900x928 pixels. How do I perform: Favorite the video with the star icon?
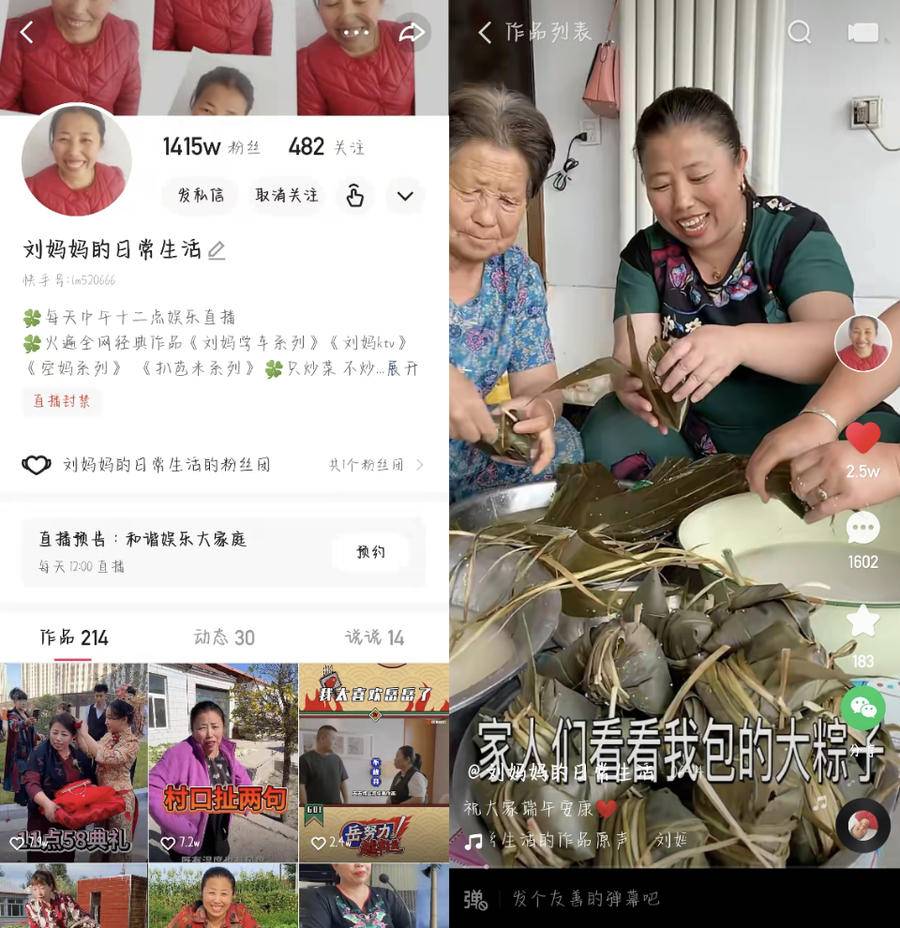(862, 621)
